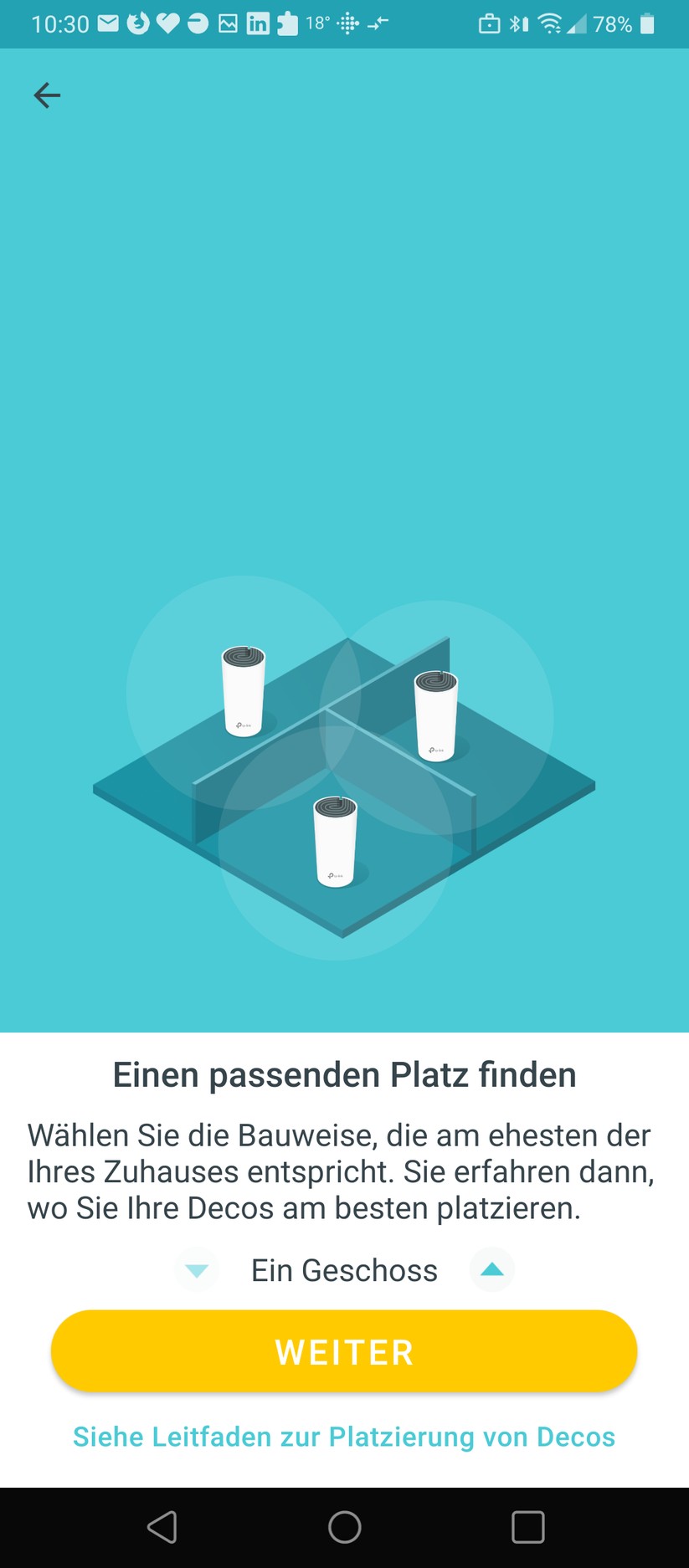
Task: Open 'Siehe Leitfaden zur Platzierung von Decos'
Action: [x=344, y=1437]
